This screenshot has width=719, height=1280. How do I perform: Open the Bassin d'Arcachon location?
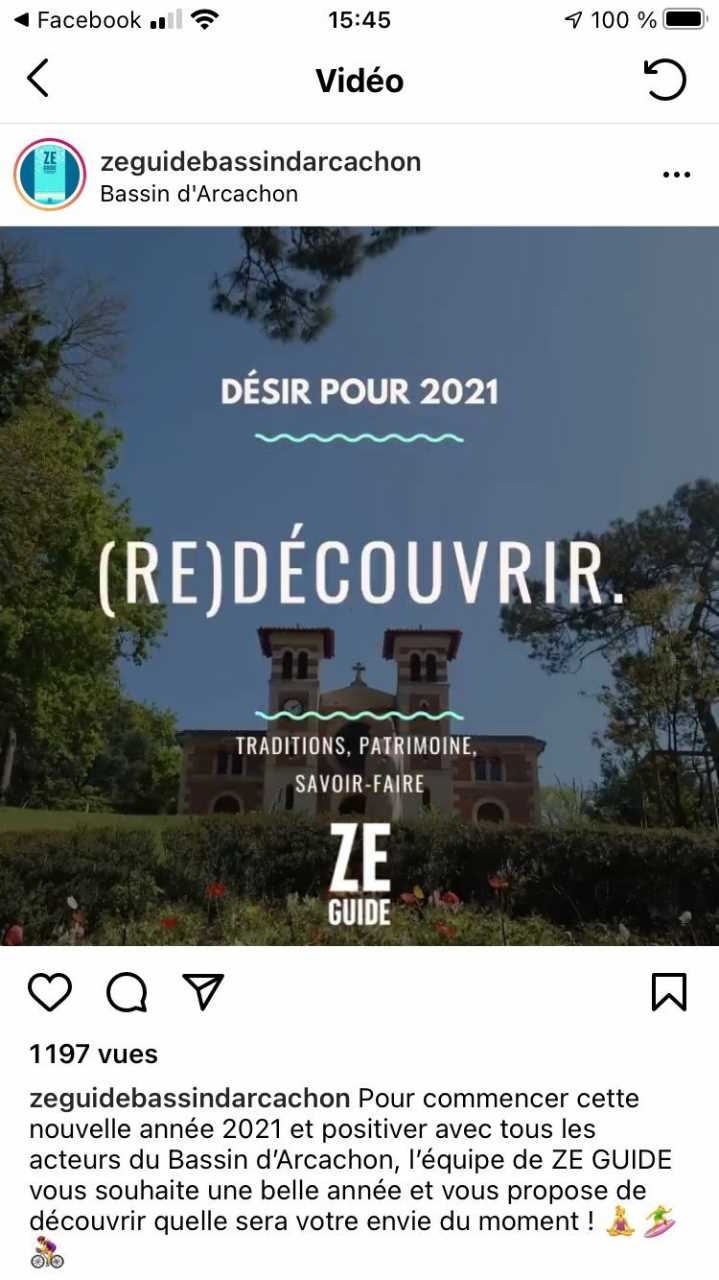pyautogui.click(x=199, y=194)
